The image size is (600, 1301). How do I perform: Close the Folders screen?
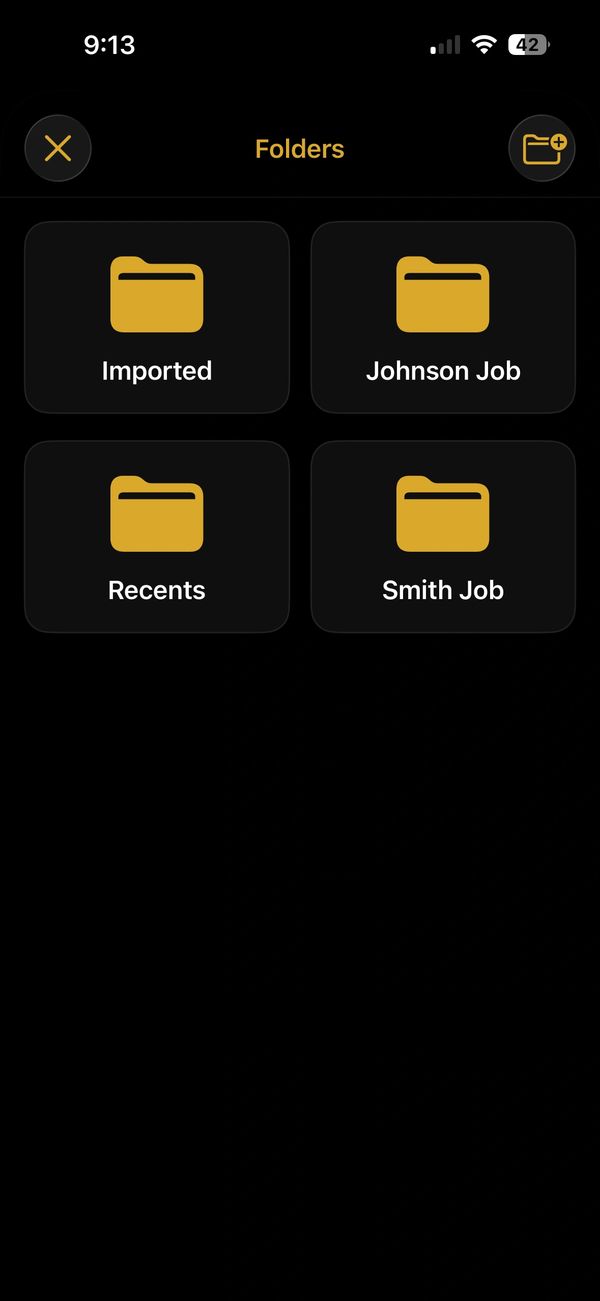click(x=58, y=149)
